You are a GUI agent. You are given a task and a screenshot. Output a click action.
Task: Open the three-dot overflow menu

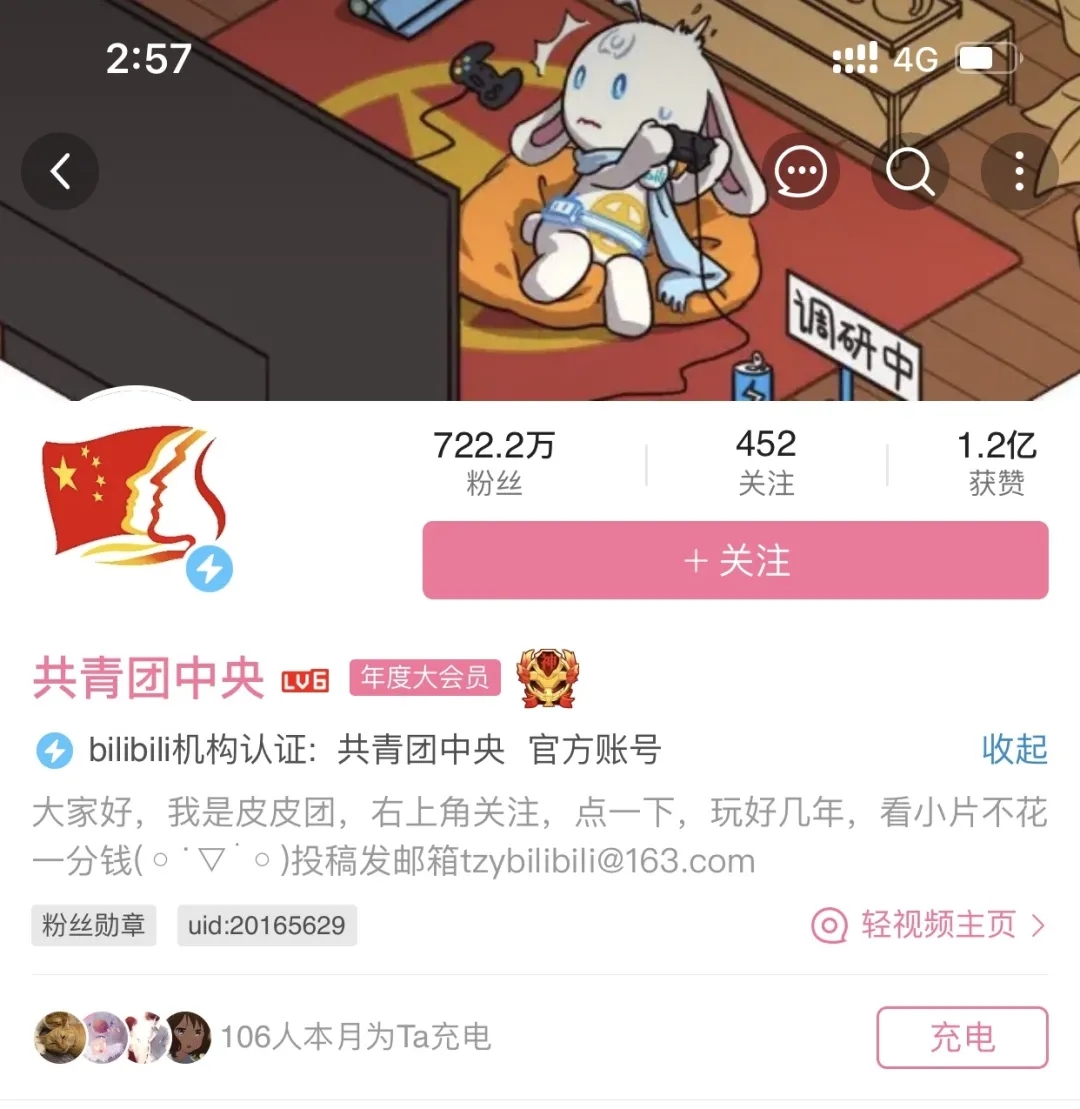1018,171
